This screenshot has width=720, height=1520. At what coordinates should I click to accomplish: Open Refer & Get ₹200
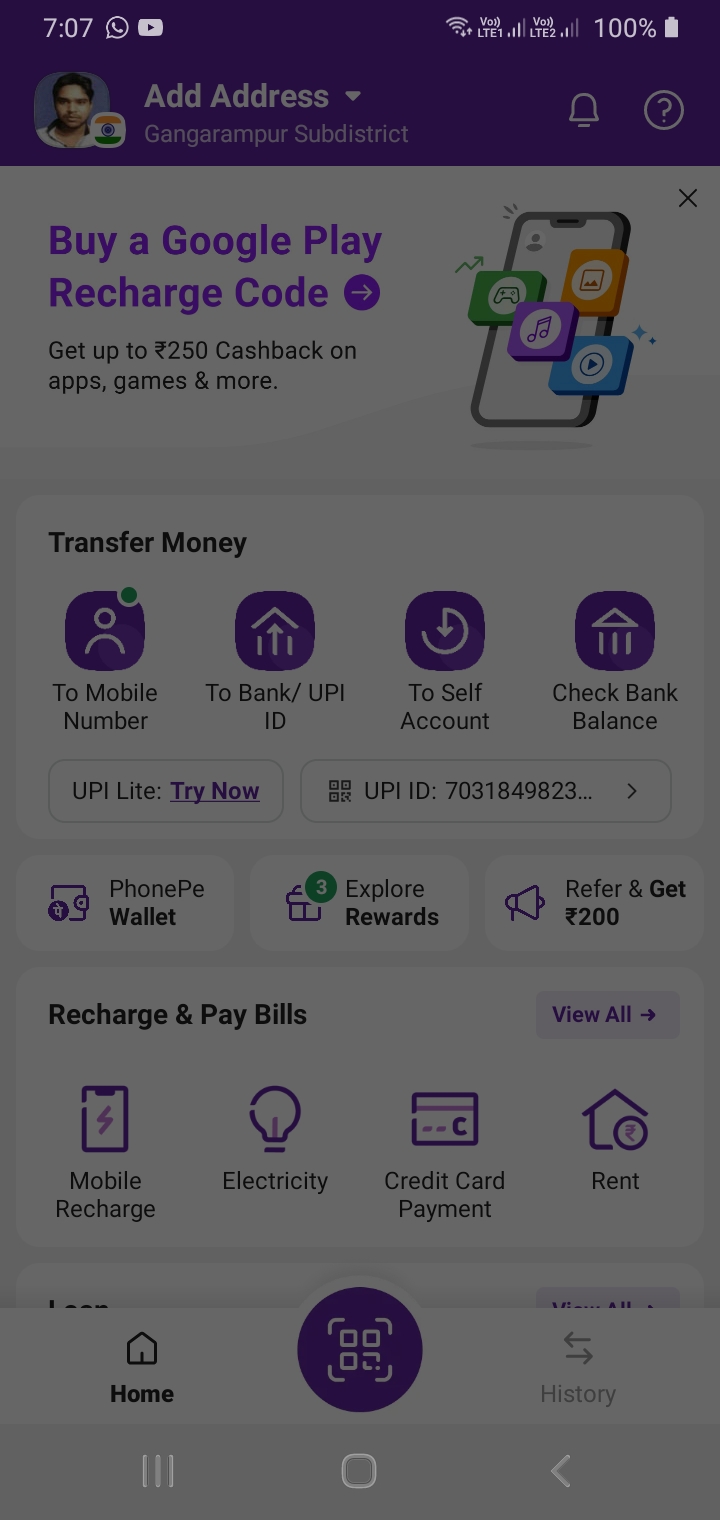(x=595, y=903)
